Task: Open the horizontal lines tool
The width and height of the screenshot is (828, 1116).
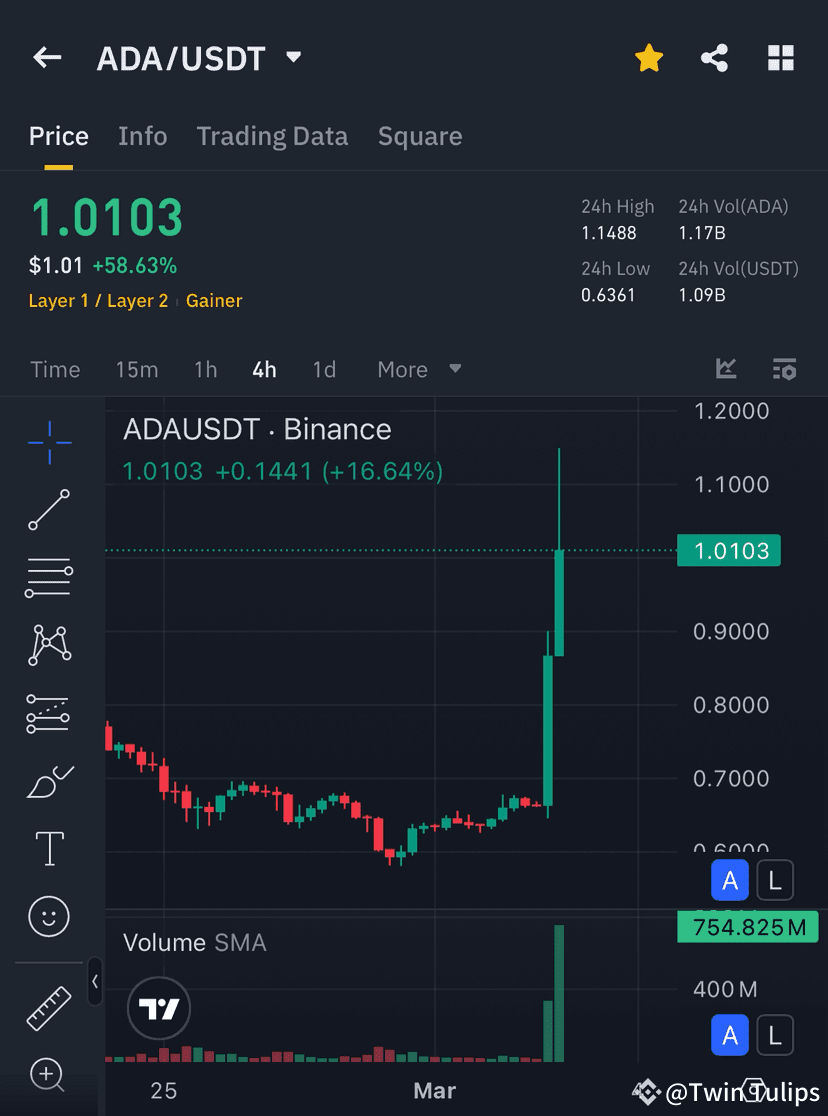Action: [48, 577]
